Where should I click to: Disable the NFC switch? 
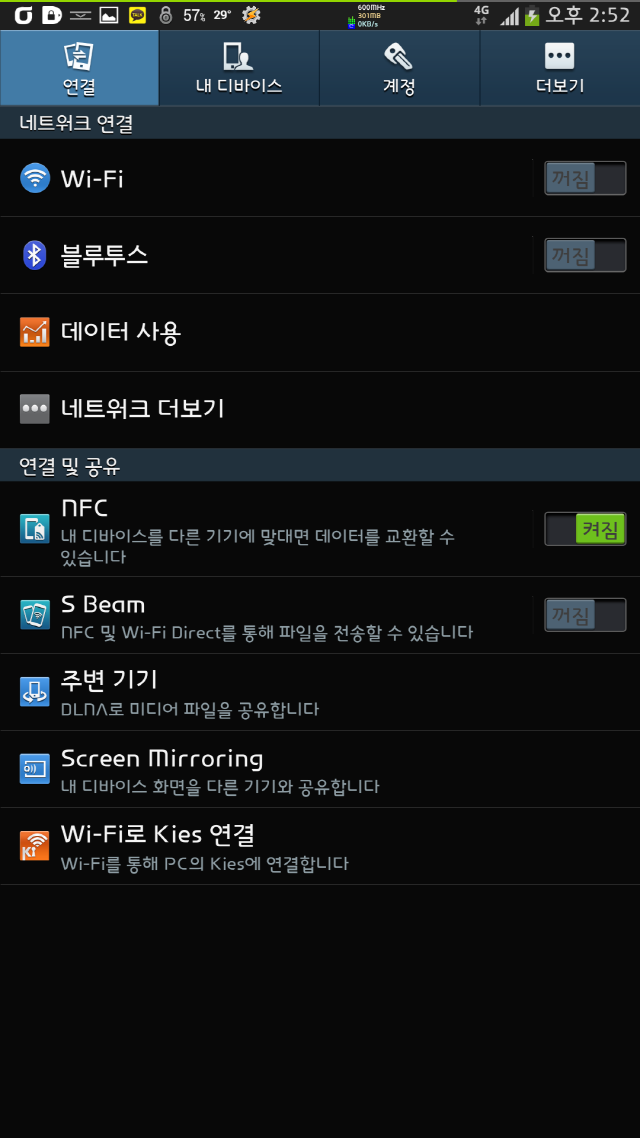click(585, 529)
